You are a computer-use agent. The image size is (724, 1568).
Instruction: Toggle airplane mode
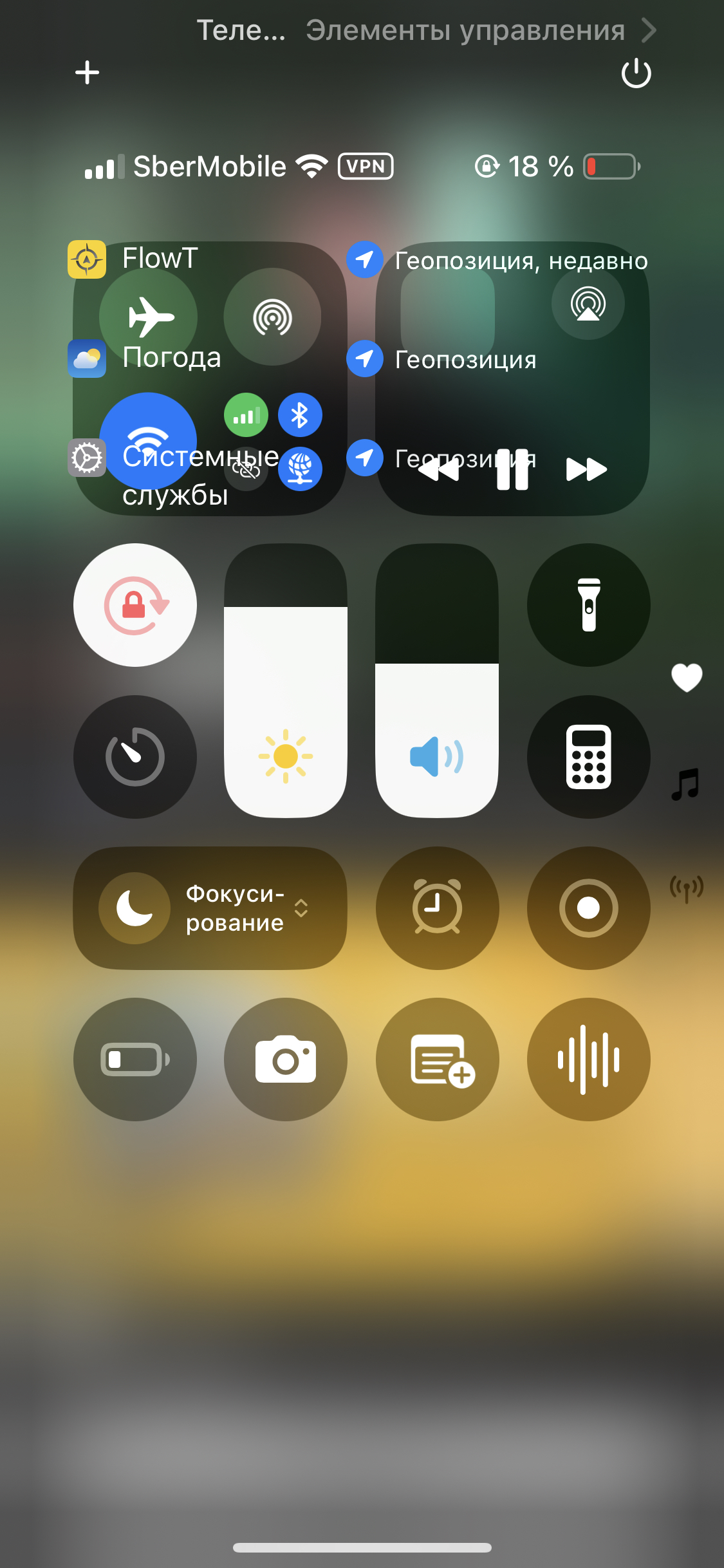(x=149, y=317)
